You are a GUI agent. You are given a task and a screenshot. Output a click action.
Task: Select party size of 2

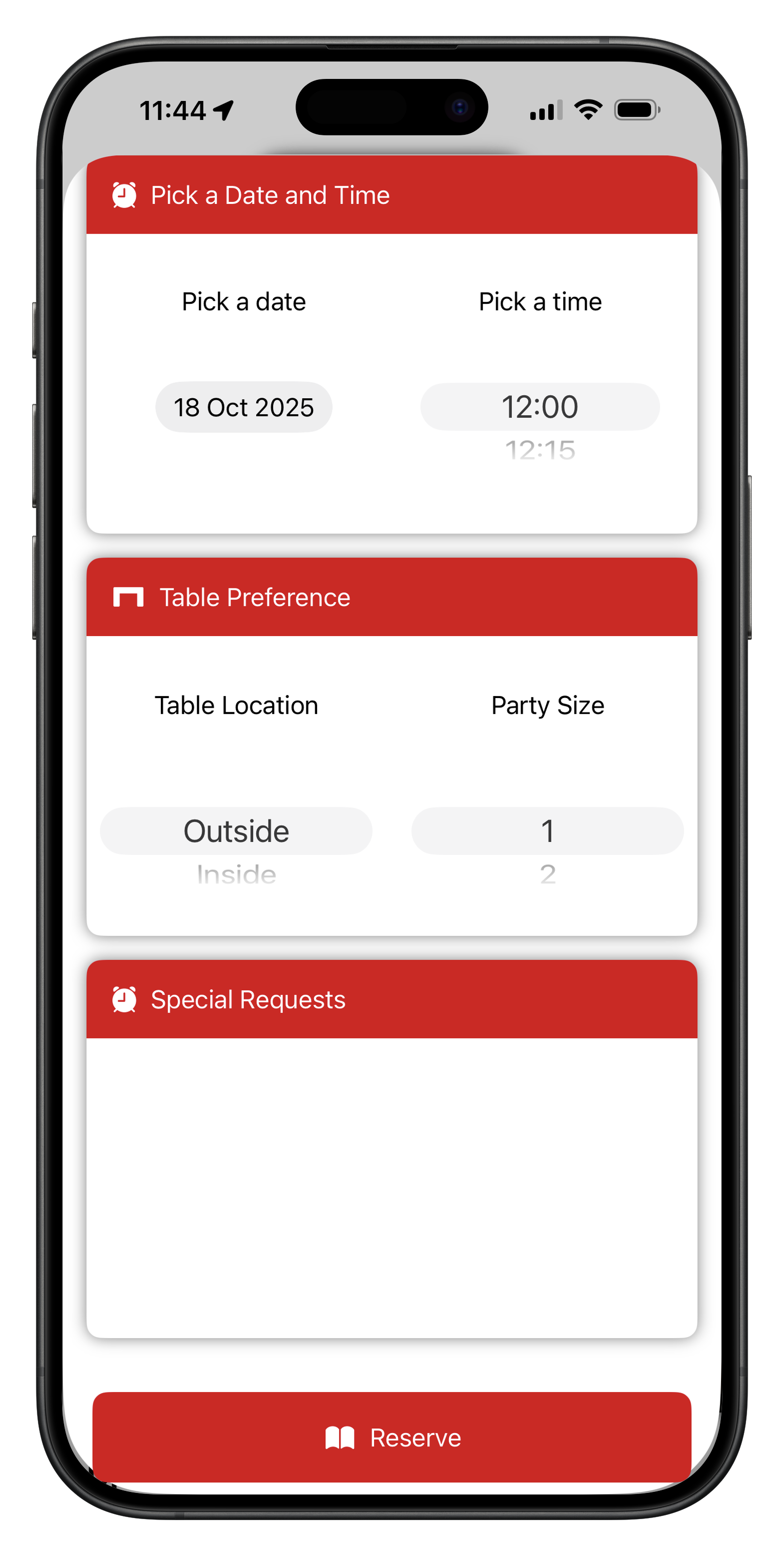click(547, 873)
